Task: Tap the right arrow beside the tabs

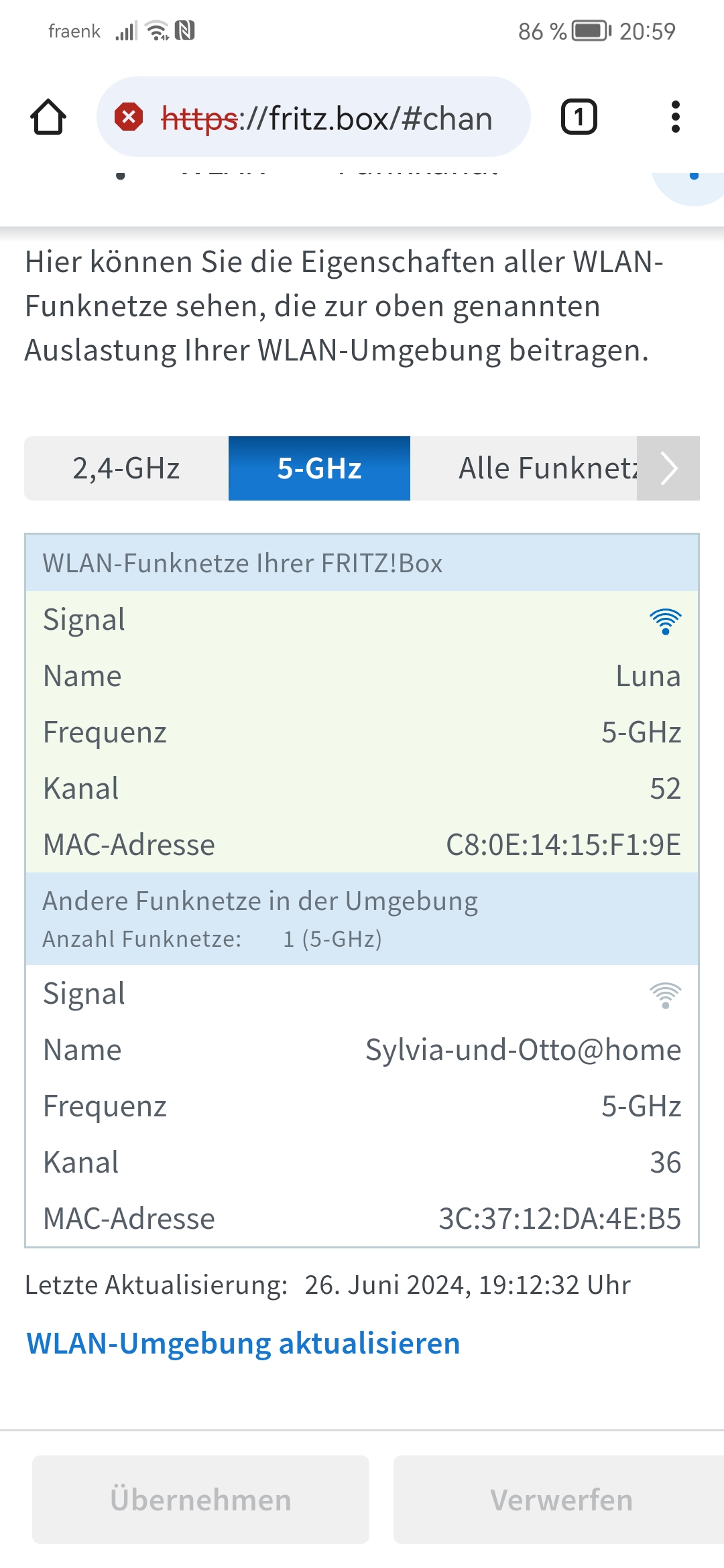Action: click(668, 468)
